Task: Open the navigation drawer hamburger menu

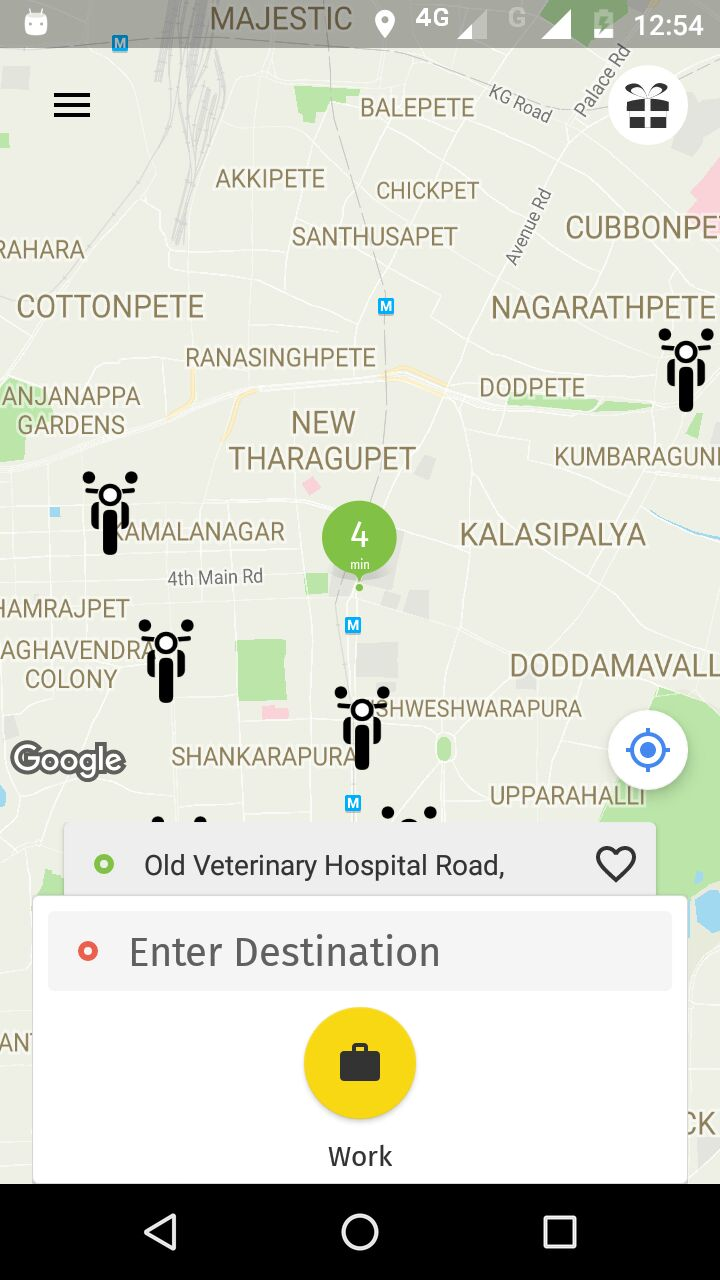Action: tap(71, 105)
